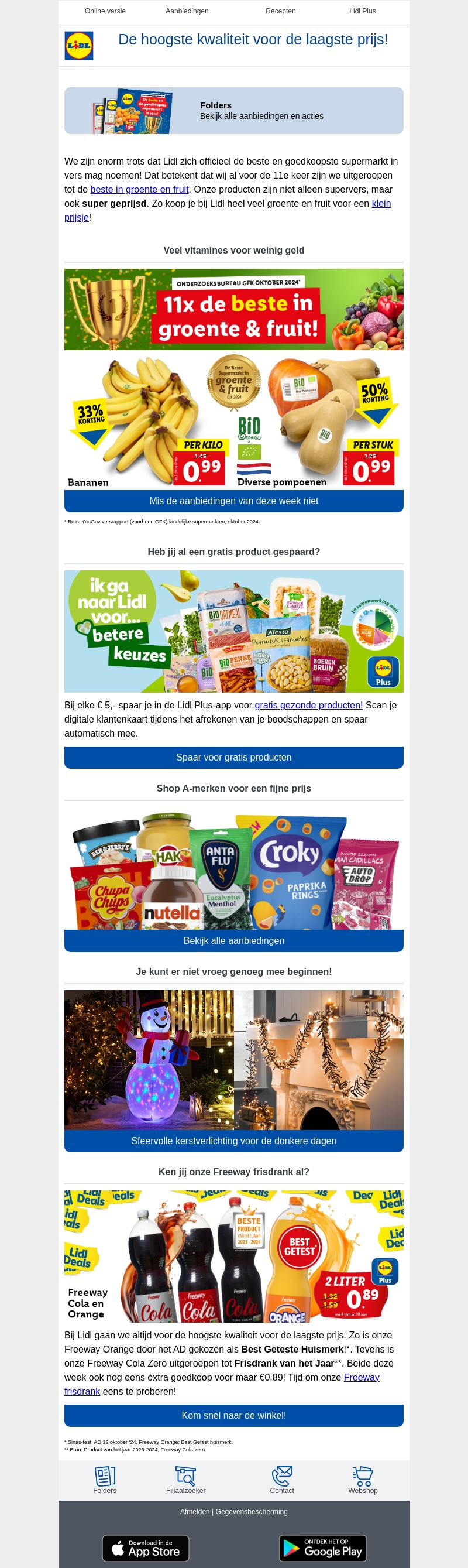468x1568 pixels.
Task: Go to Recepten
Action: 280,11
